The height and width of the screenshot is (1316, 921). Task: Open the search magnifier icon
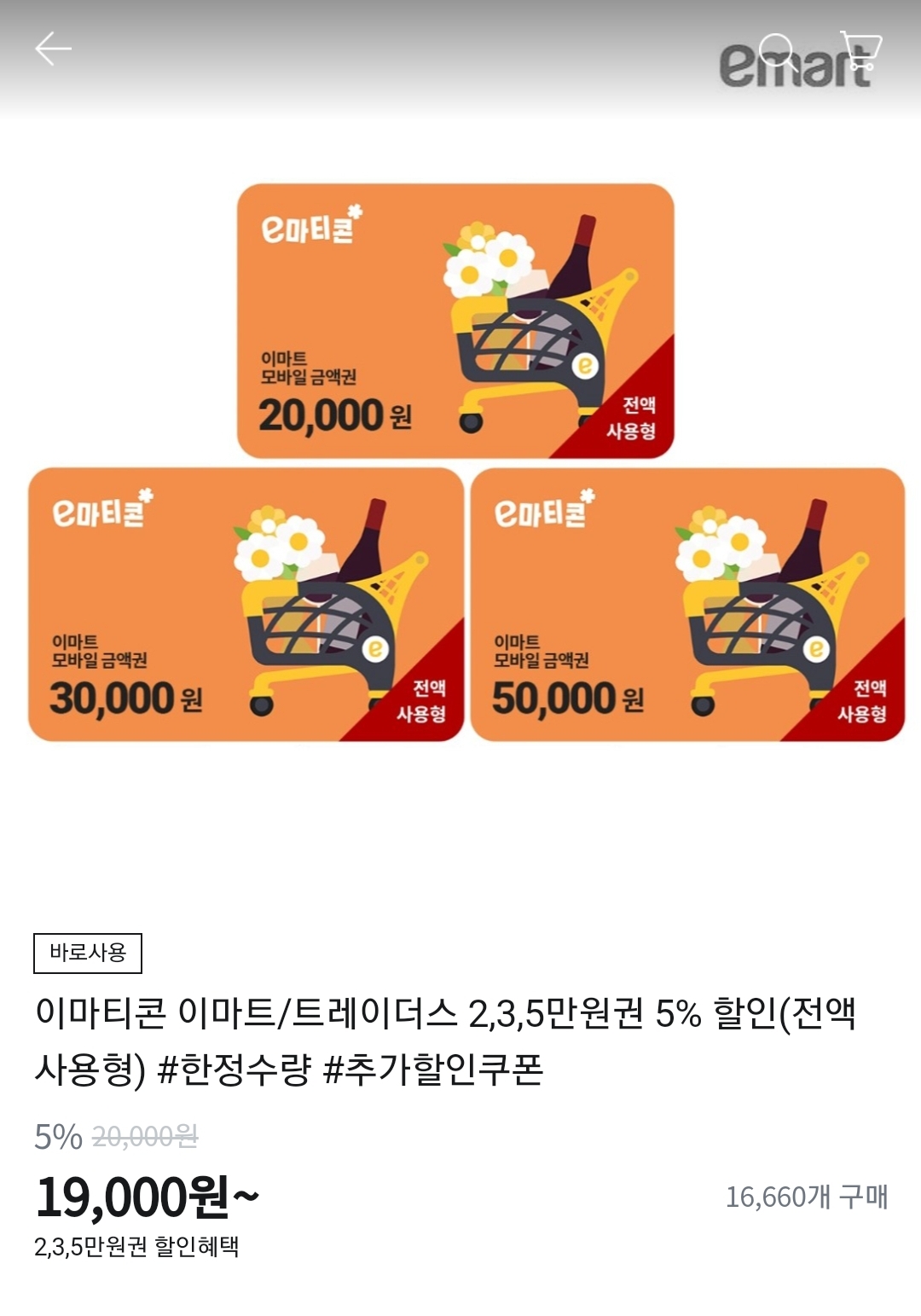(777, 51)
